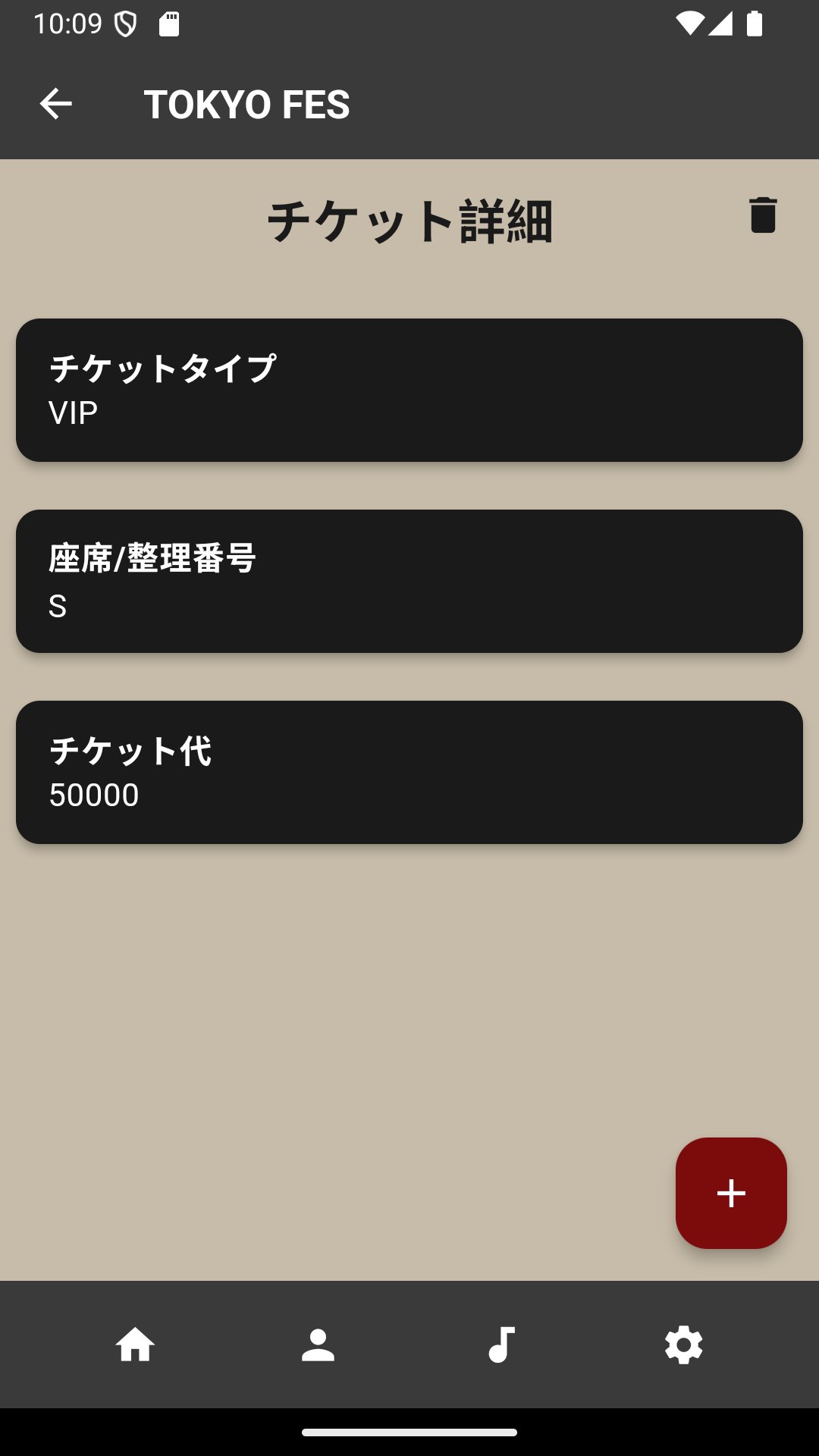Go back with the top-left arrow
The width and height of the screenshot is (819, 1456).
(x=55, y=104)
